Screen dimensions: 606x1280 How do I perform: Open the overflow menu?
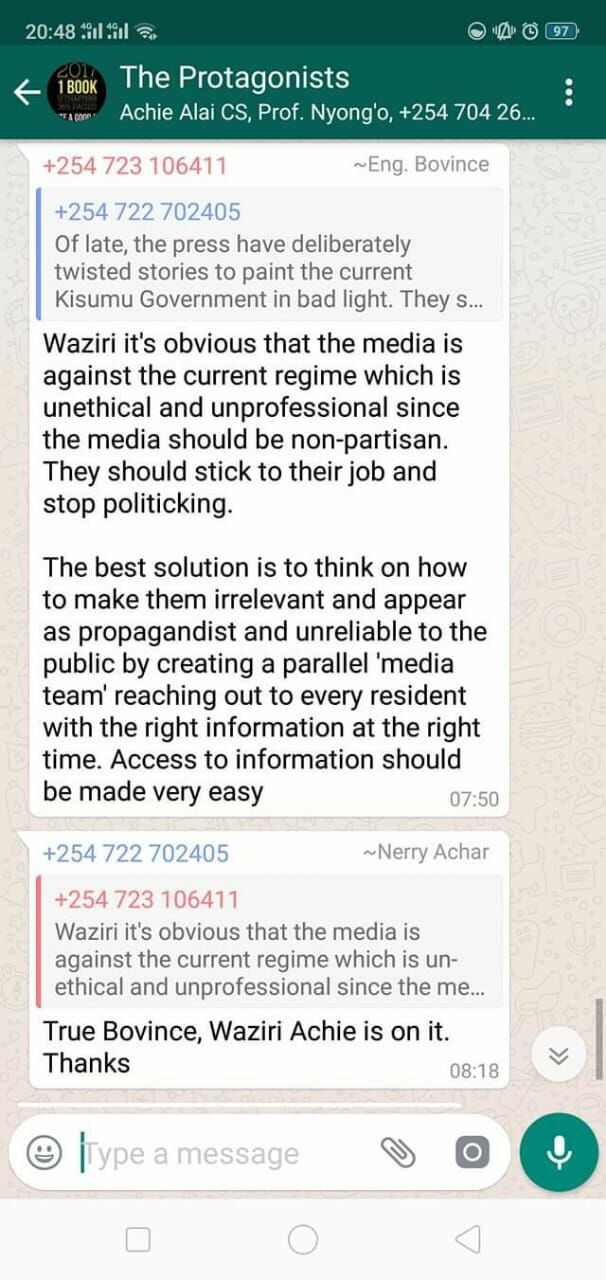pos(569,93)
